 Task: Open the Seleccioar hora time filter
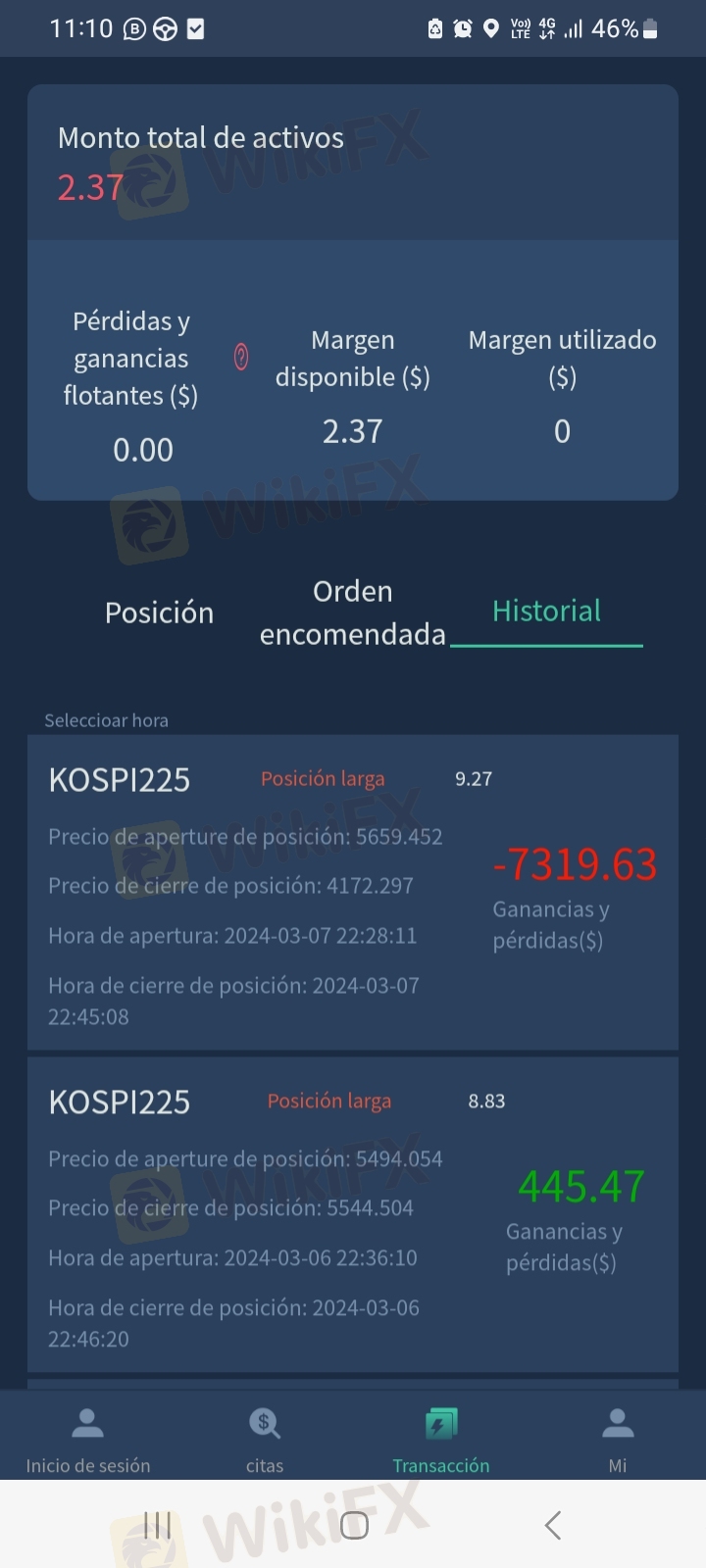pyautogui.click(x=106, y=720)
